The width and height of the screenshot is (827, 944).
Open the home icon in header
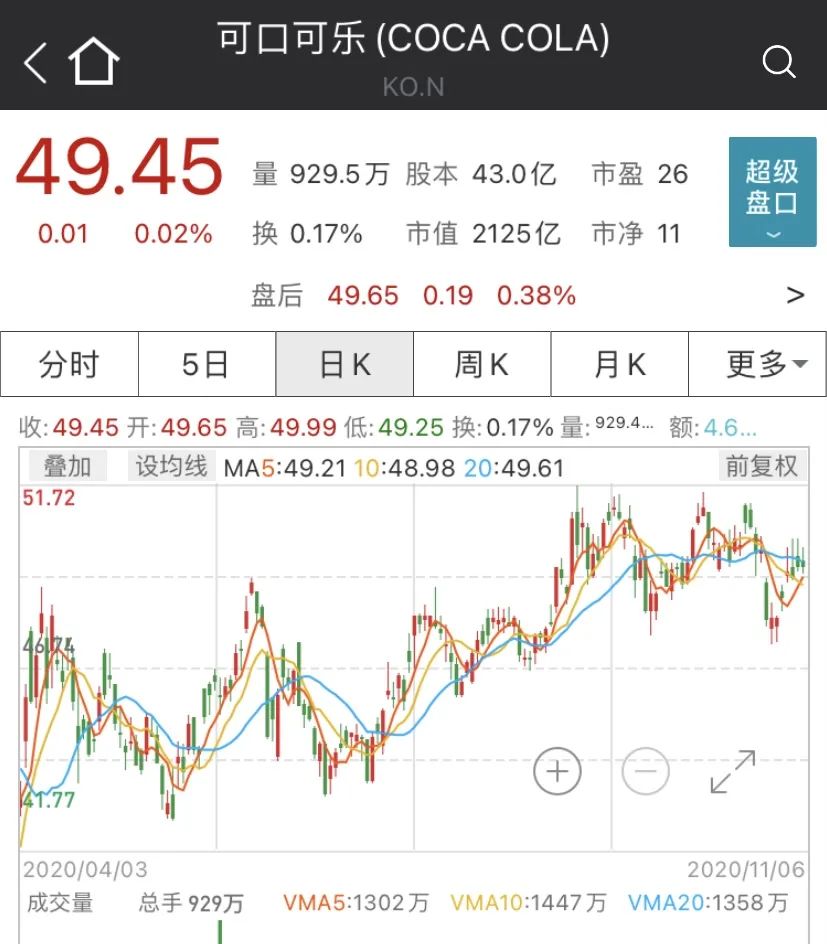tap(94, 62)
